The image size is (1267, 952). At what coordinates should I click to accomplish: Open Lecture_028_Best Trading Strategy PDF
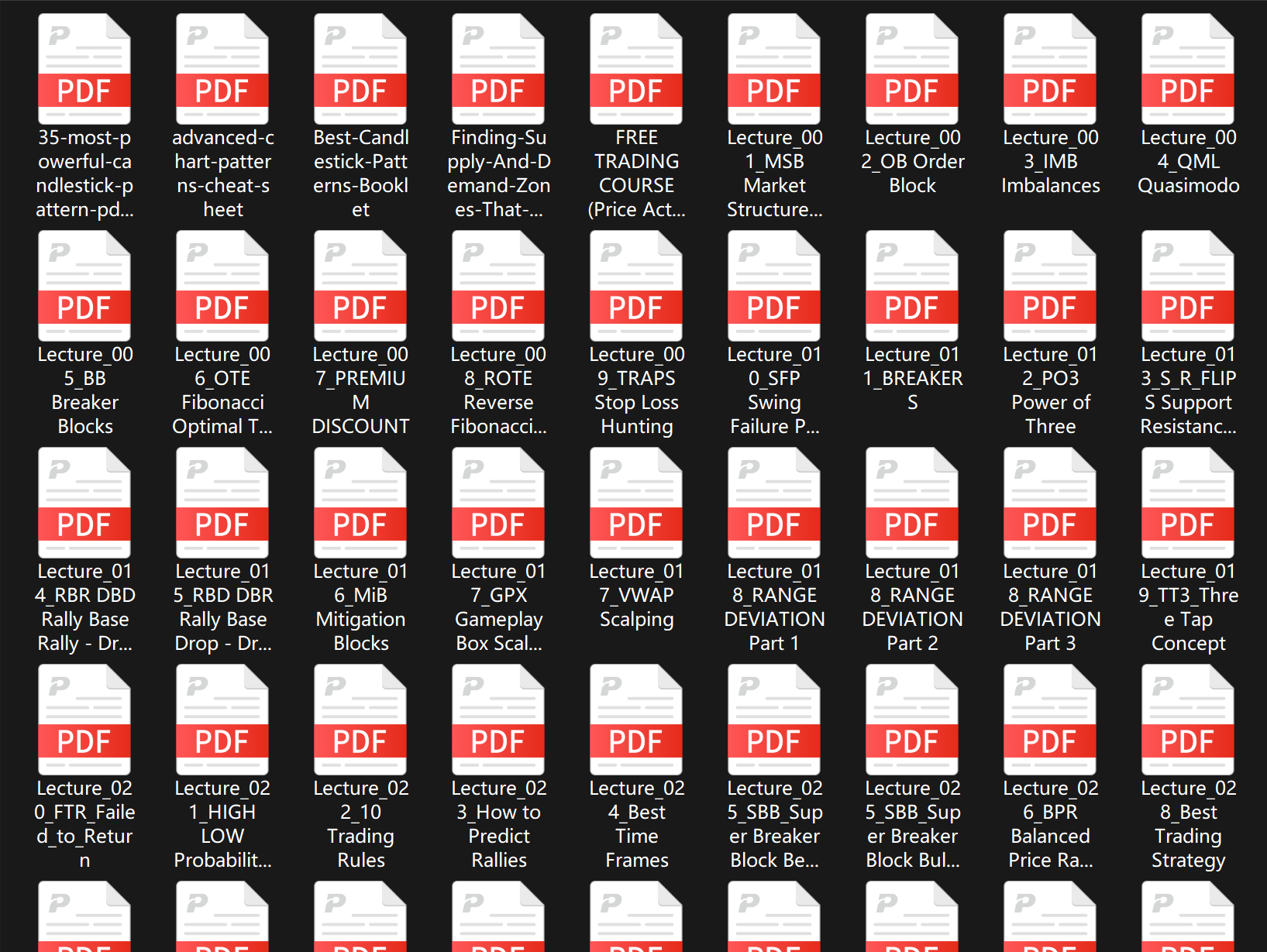tap(1188, 722)
